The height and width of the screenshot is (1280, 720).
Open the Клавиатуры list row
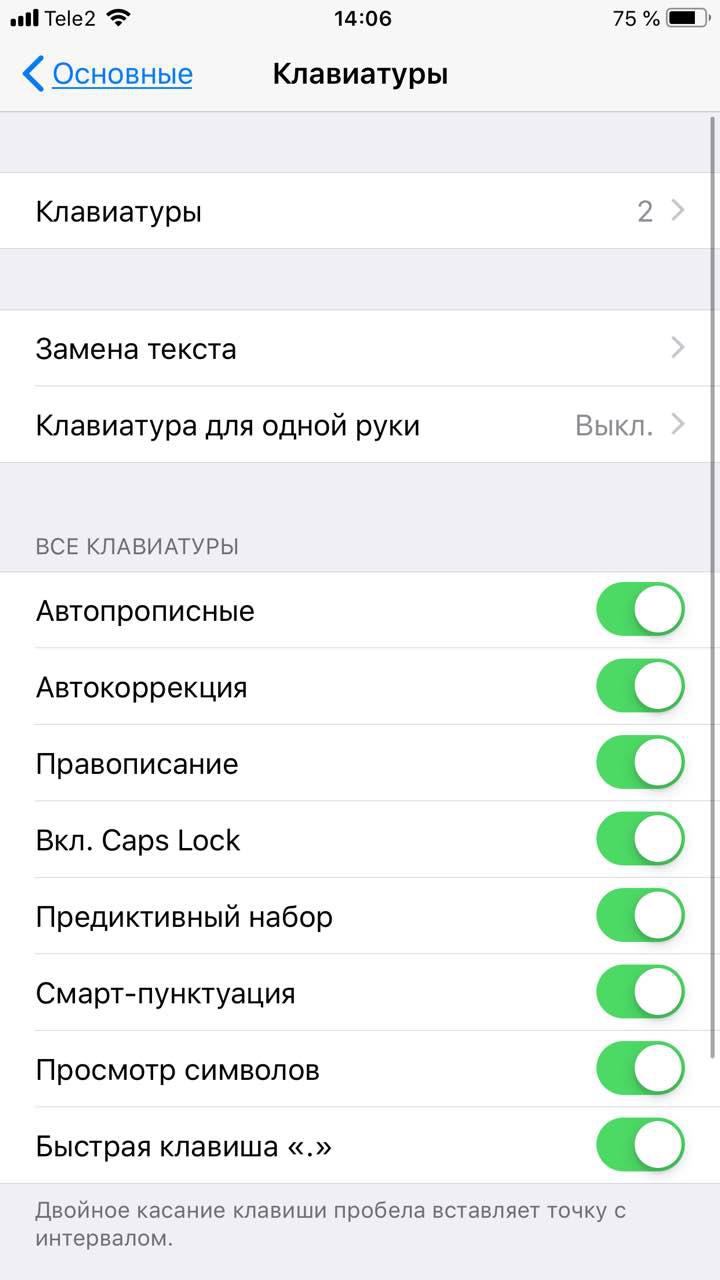point(360,211)
